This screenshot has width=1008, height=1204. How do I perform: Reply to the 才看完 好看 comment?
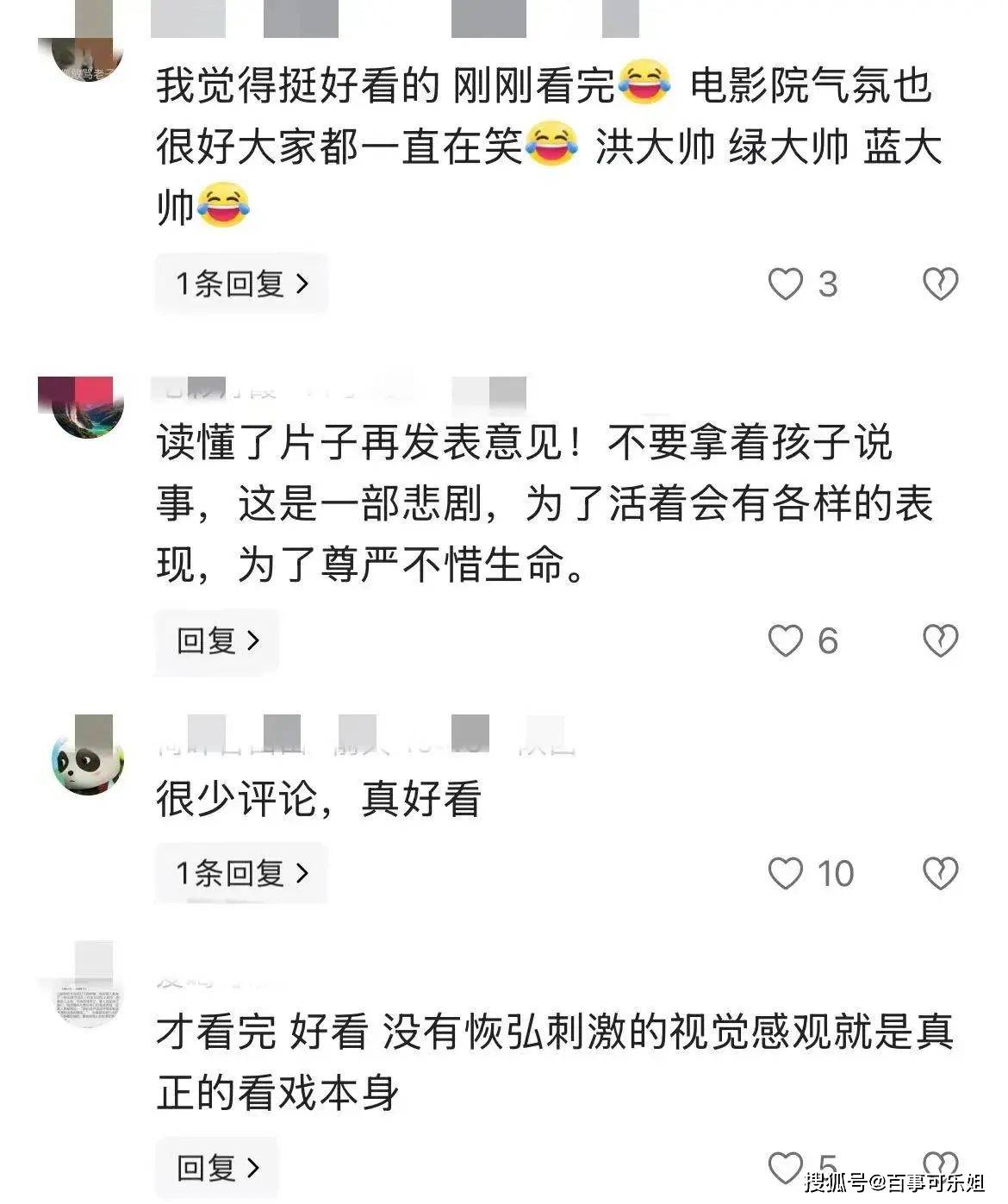[217, 1168]
